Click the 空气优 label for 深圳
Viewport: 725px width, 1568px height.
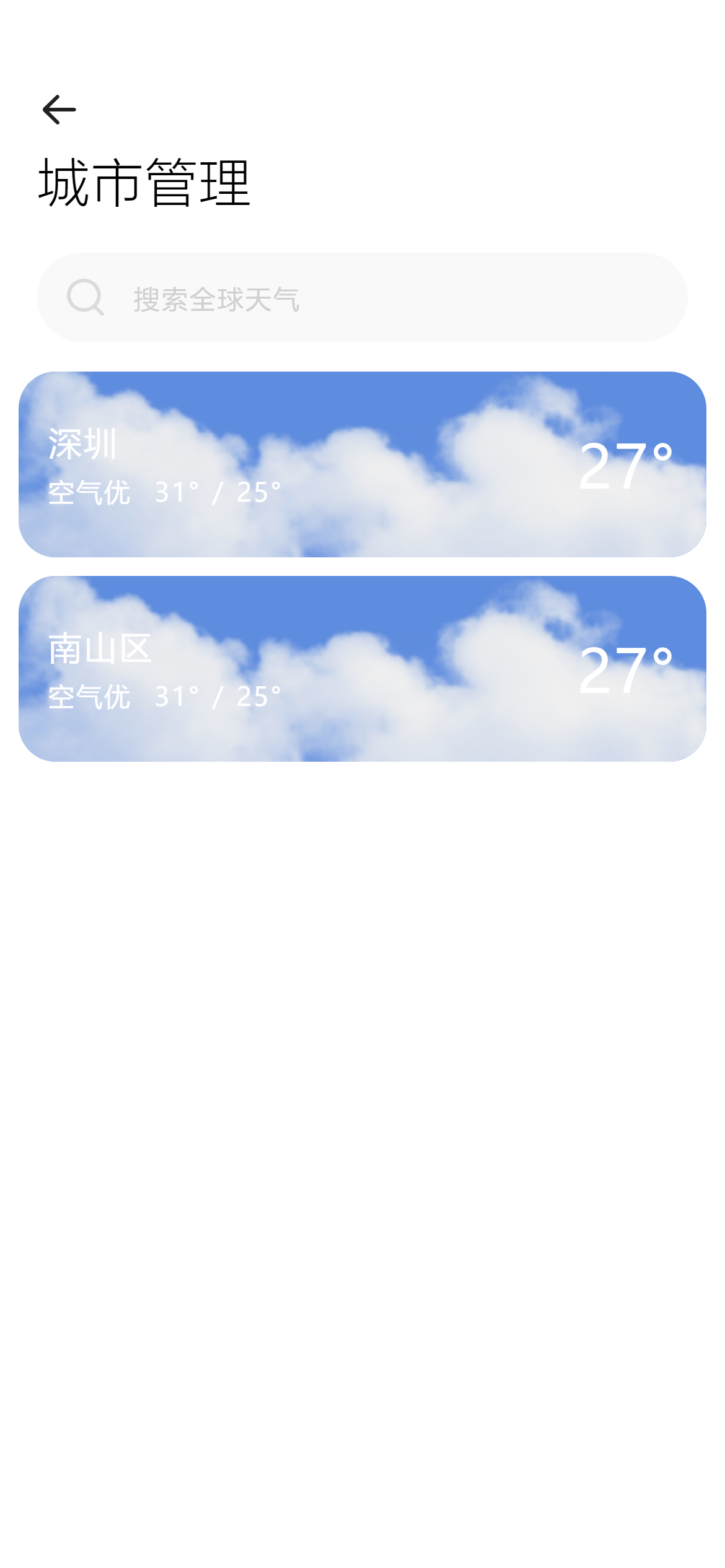(x=89, y=494)
